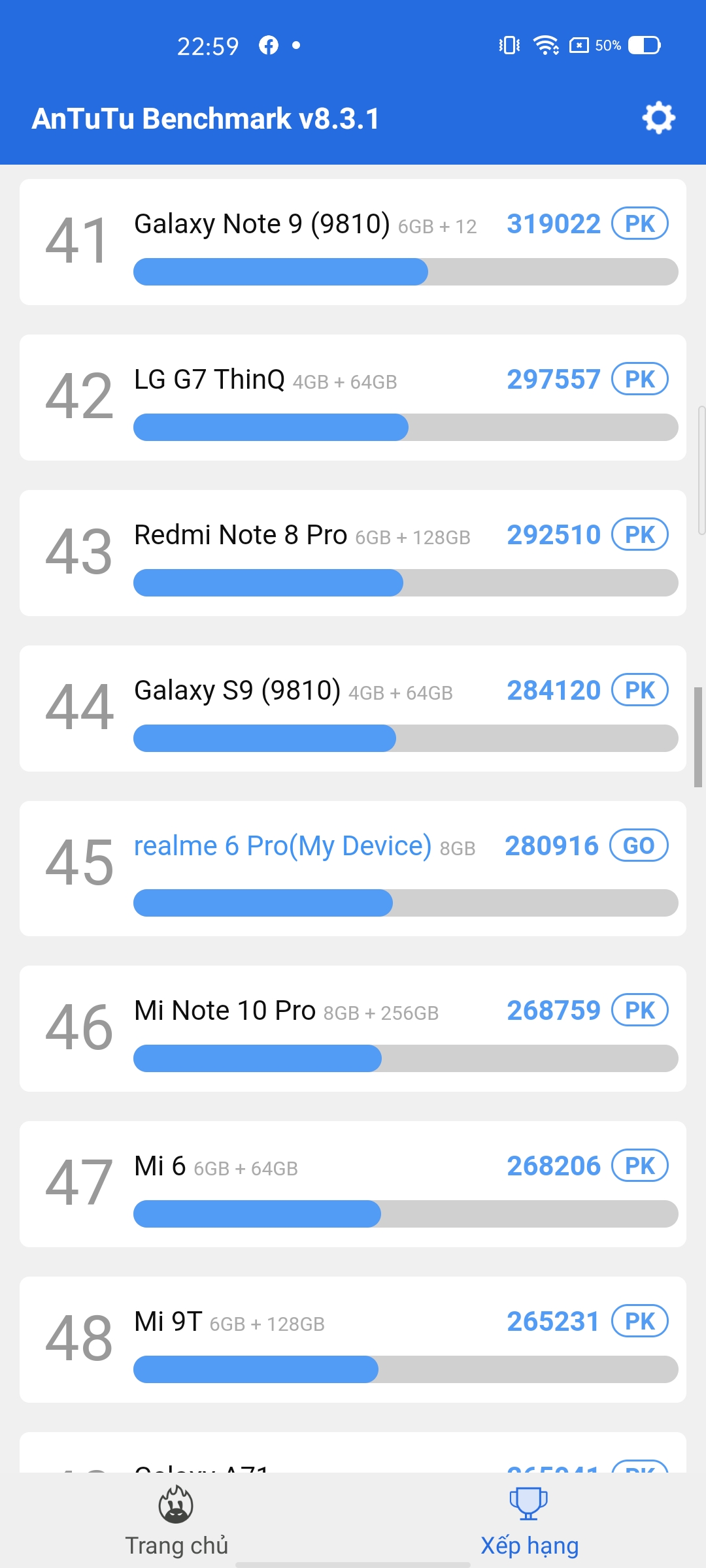This screenshot has width=706, height=1568.
Task: Tap PK button for Mi Note 10 Pro
Action: 640,1010
